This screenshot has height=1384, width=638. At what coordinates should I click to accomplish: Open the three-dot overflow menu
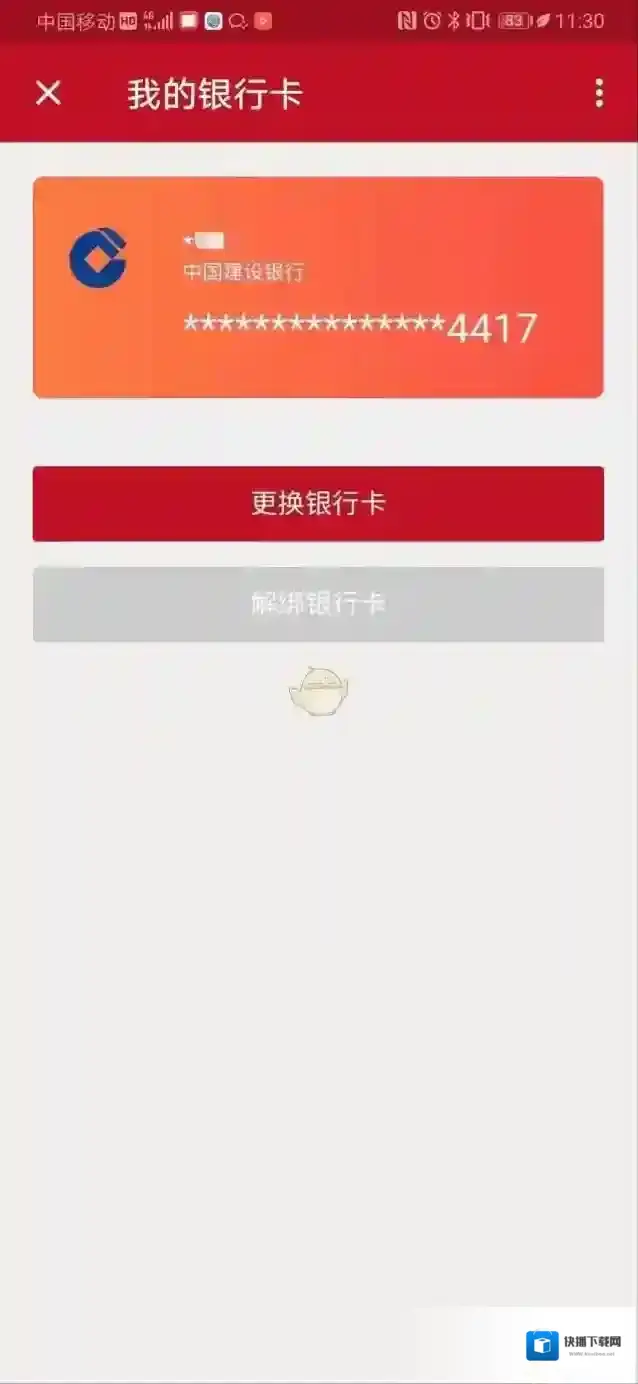[599, 93]
